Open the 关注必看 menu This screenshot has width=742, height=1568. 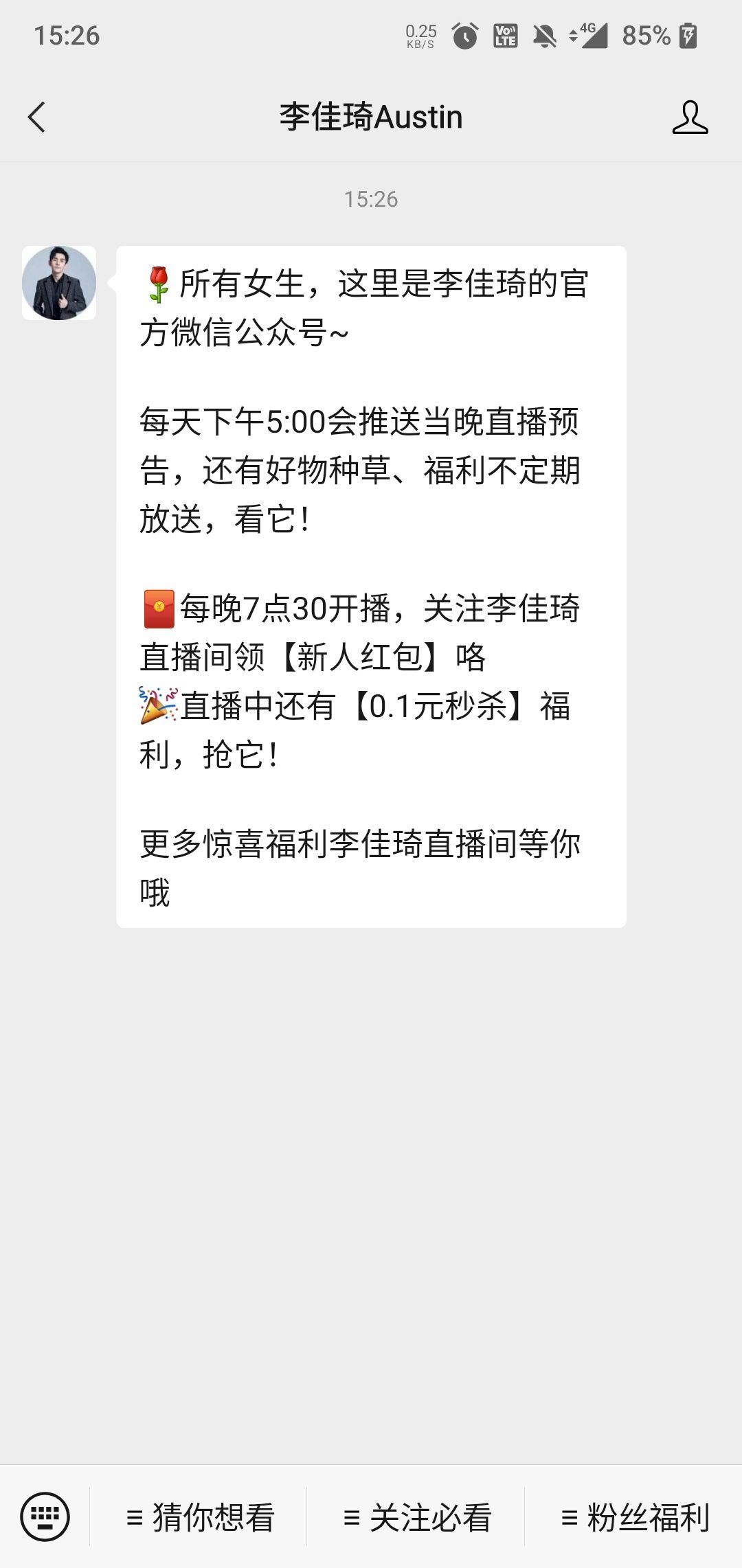tap(417, 1517)
